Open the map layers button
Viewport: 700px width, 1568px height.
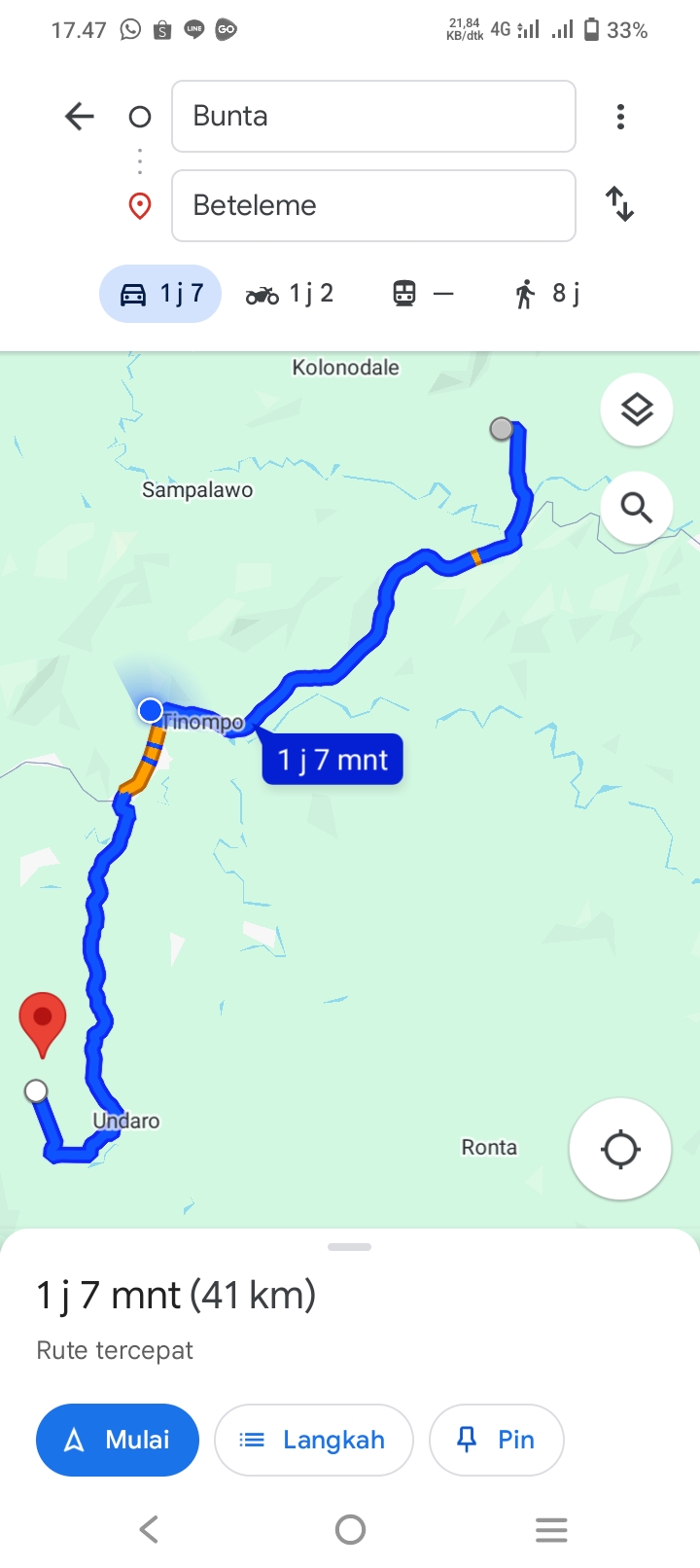(637, 410)
